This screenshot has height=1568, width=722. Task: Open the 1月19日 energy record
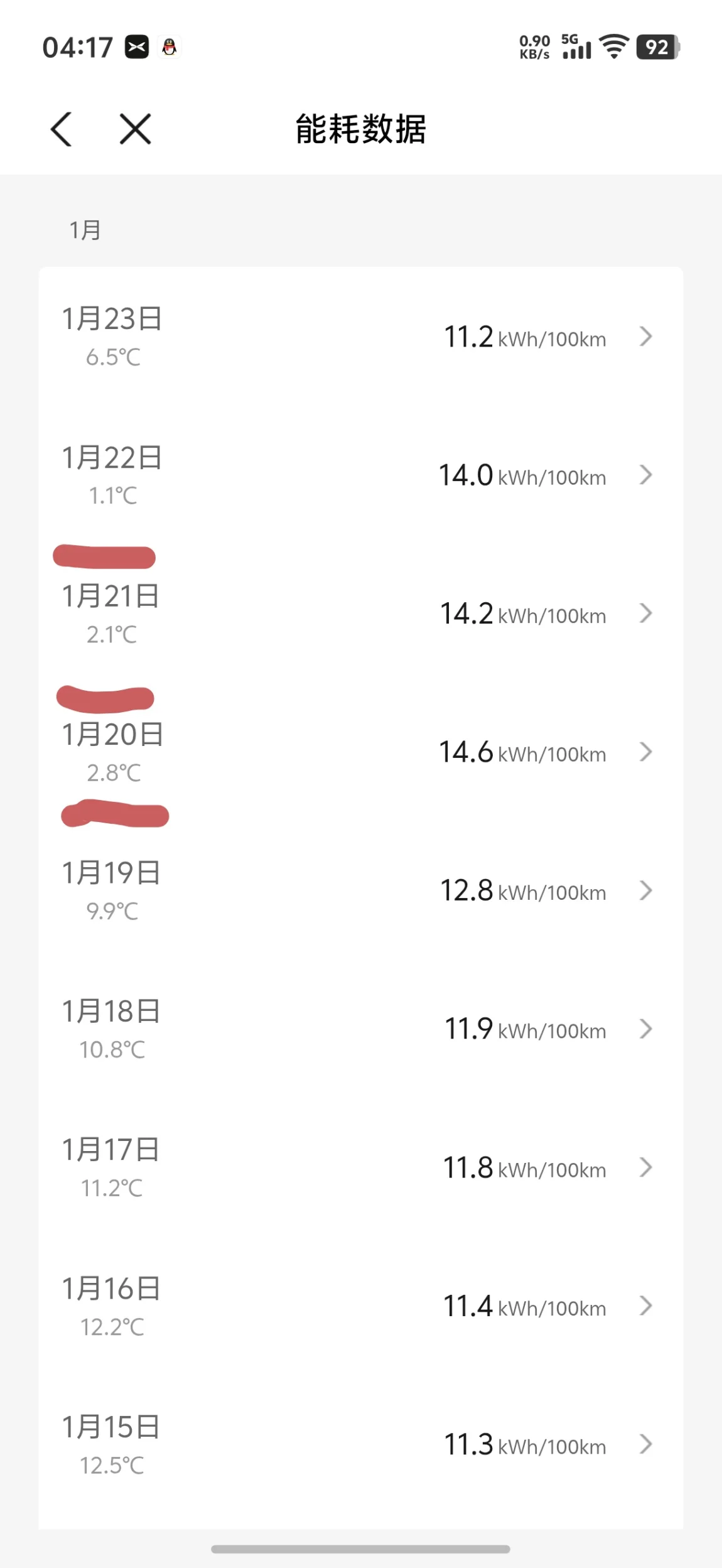360,890
